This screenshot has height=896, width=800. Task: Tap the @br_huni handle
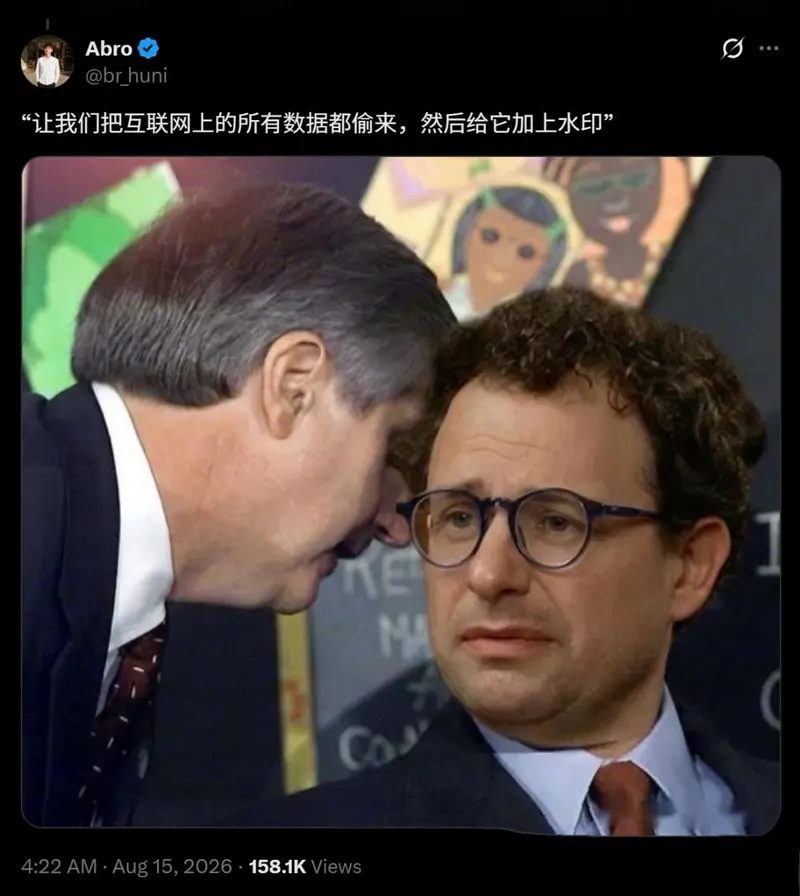click(126, 75)
